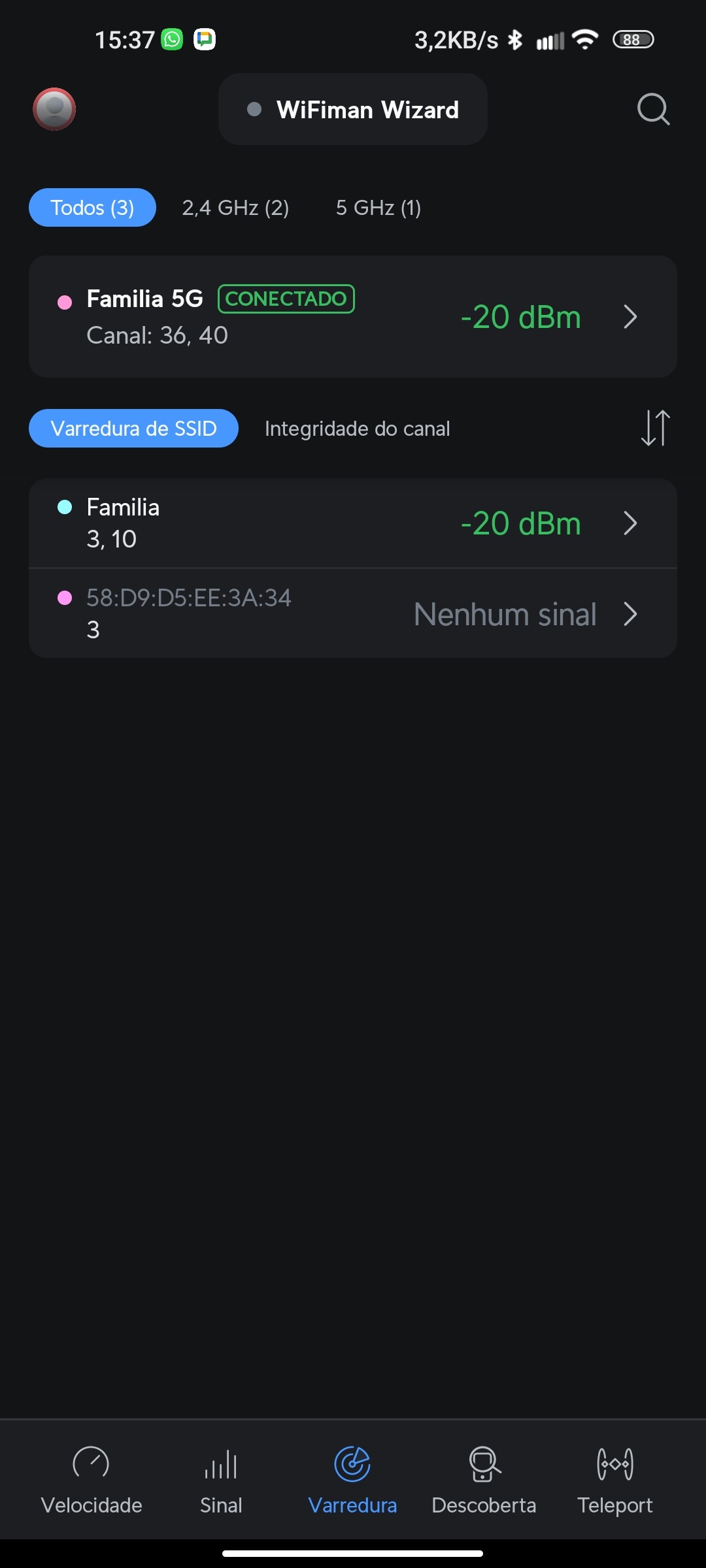The image size is (706, 1568).
Task: Open the search magnifier icon
Action: coord(653,109)
